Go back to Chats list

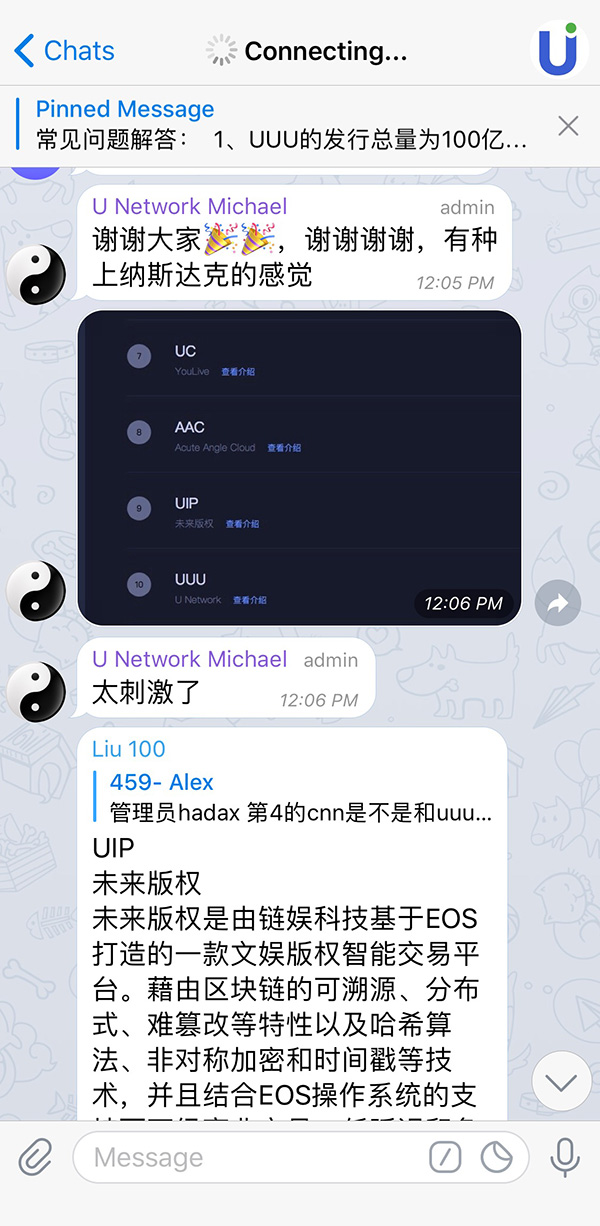(x=65, y=50)
